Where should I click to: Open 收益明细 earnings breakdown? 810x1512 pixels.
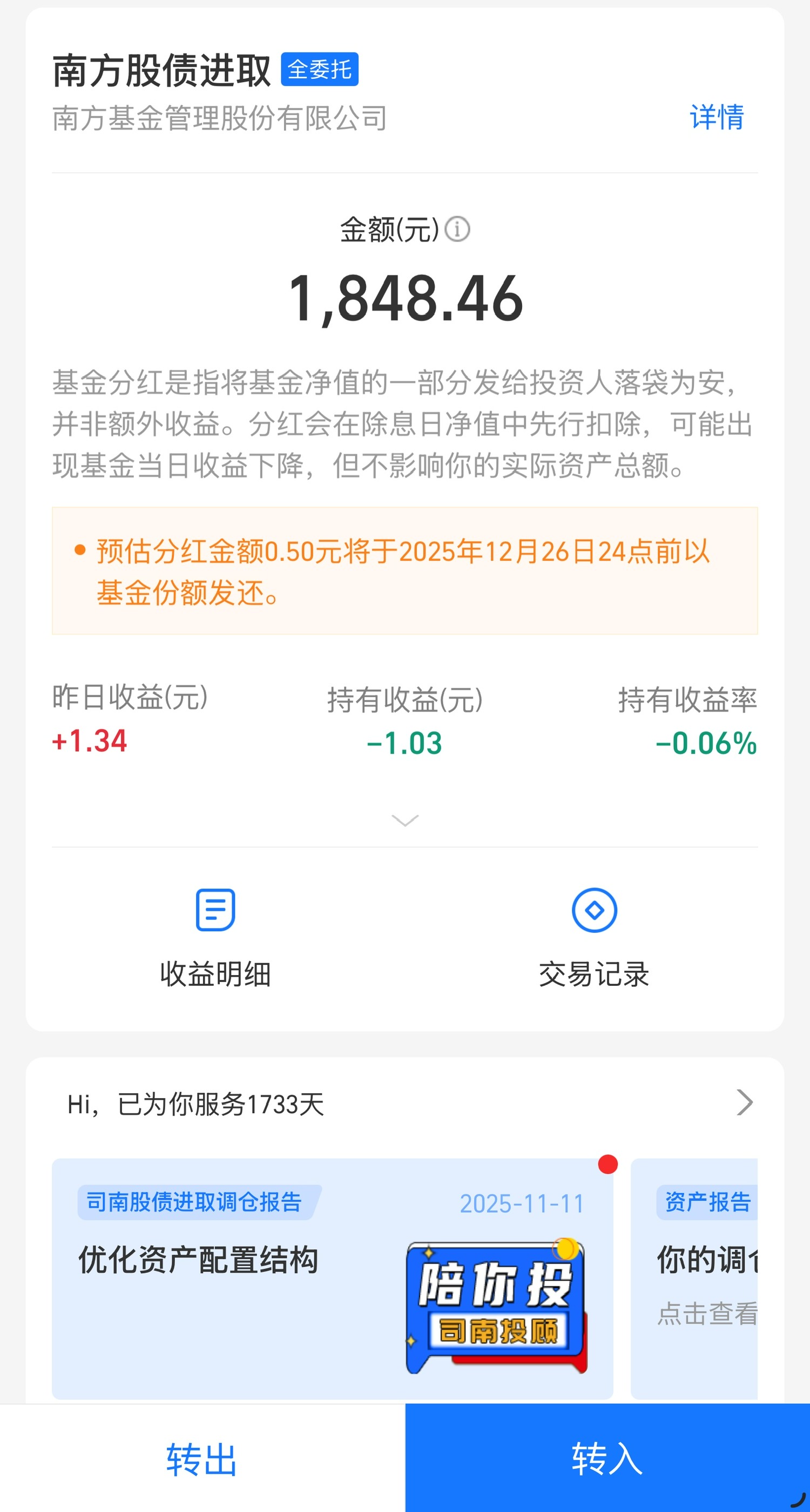[215, 937]
